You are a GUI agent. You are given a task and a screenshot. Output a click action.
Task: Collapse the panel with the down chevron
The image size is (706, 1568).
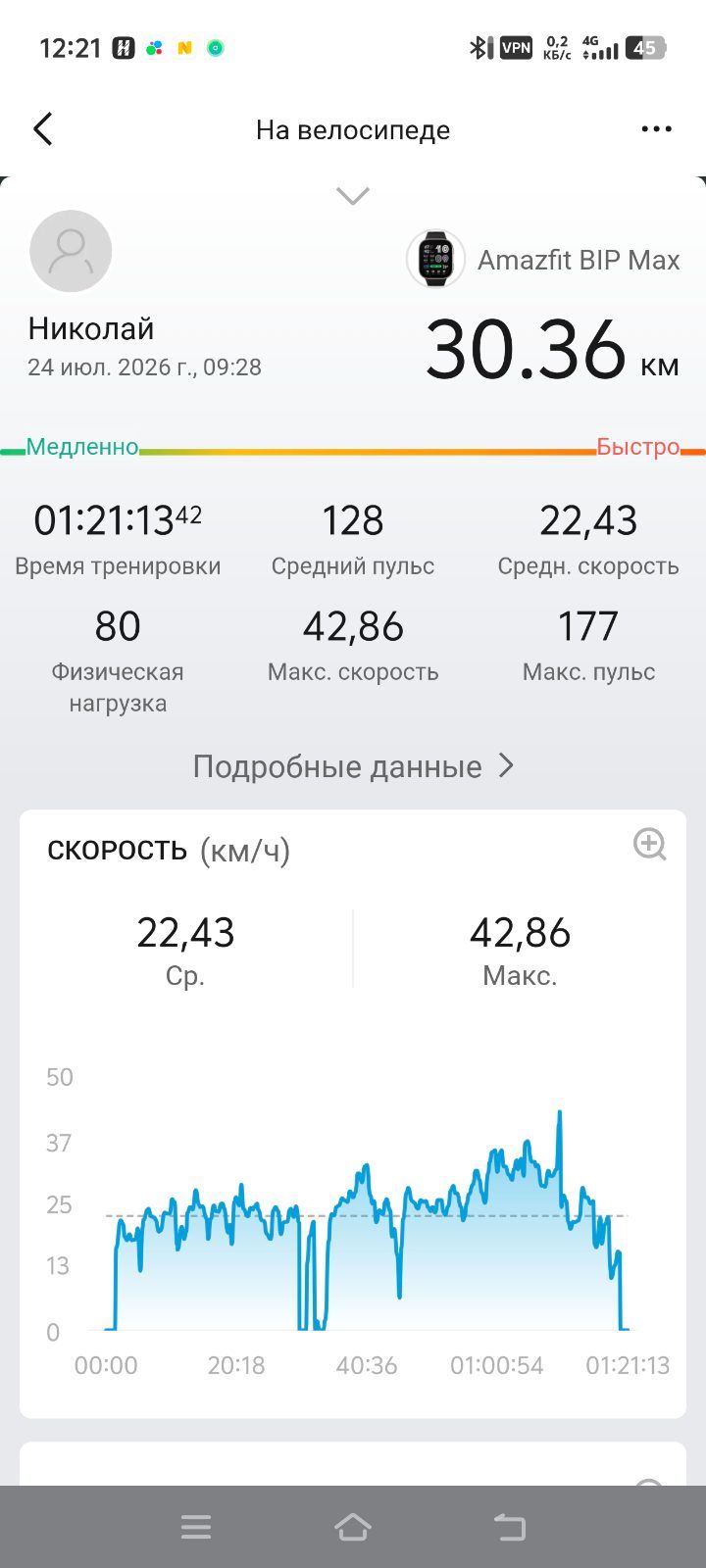353,196
